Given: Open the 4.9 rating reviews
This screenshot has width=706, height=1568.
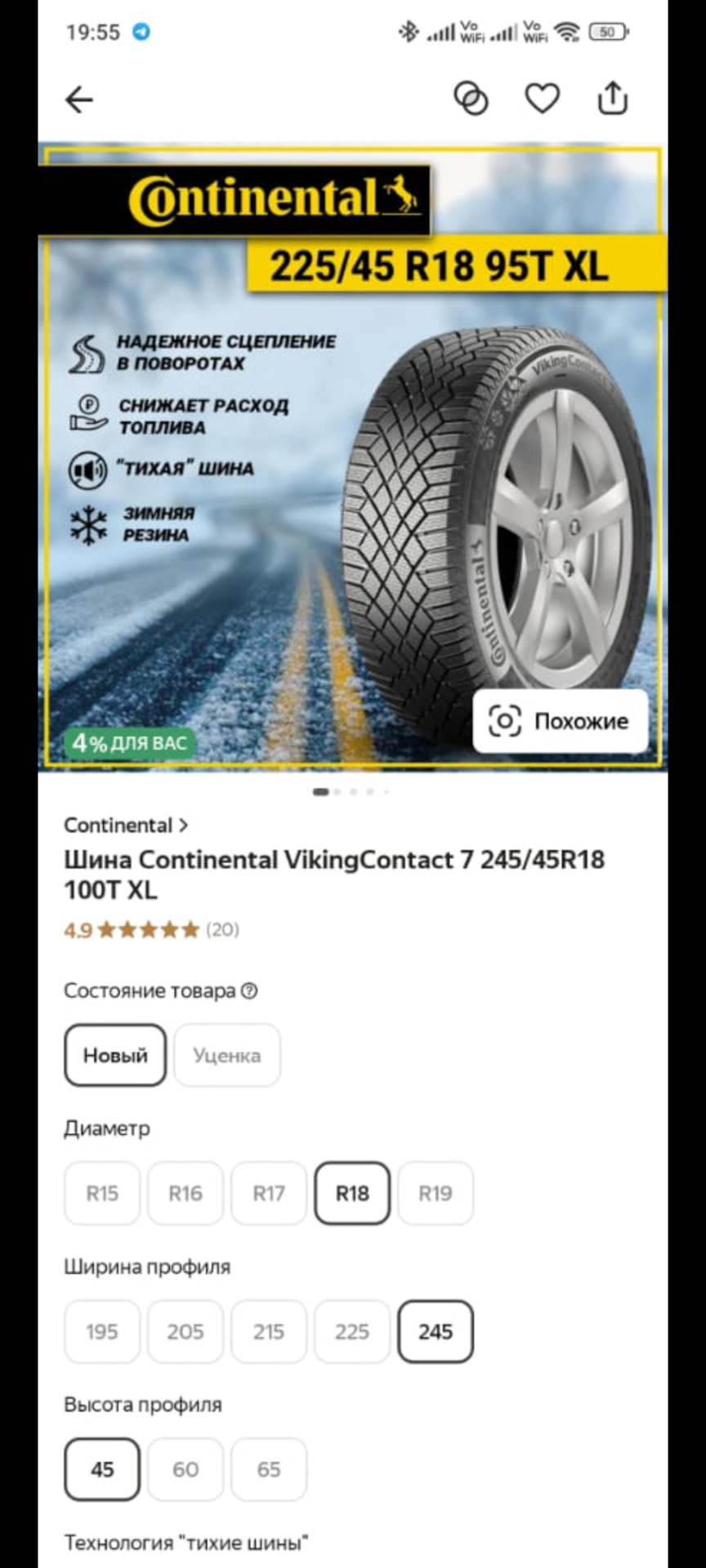Looking at the screenshot, I should 151,929.
